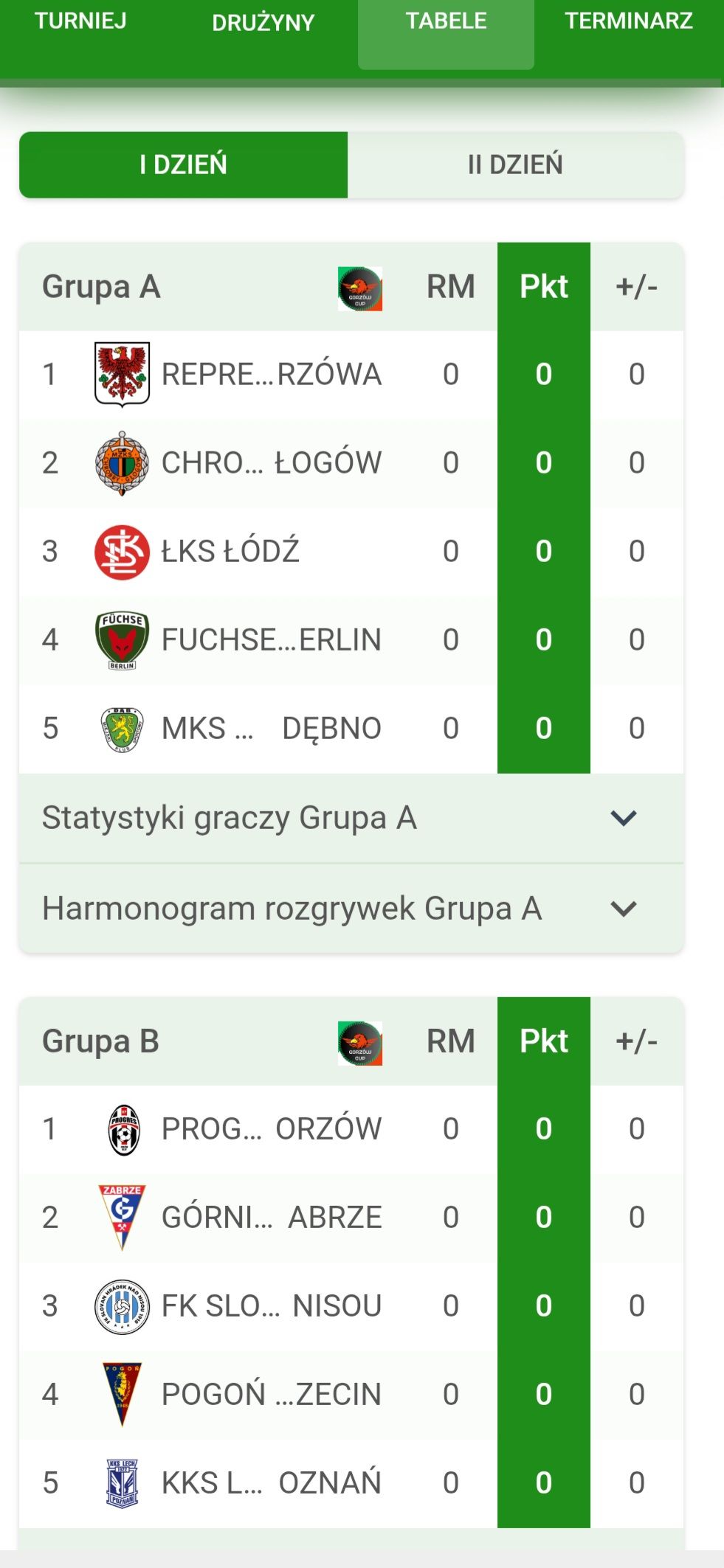
Task: Switch to II DZIEŃ standings
Action: (x=515, y=164)
